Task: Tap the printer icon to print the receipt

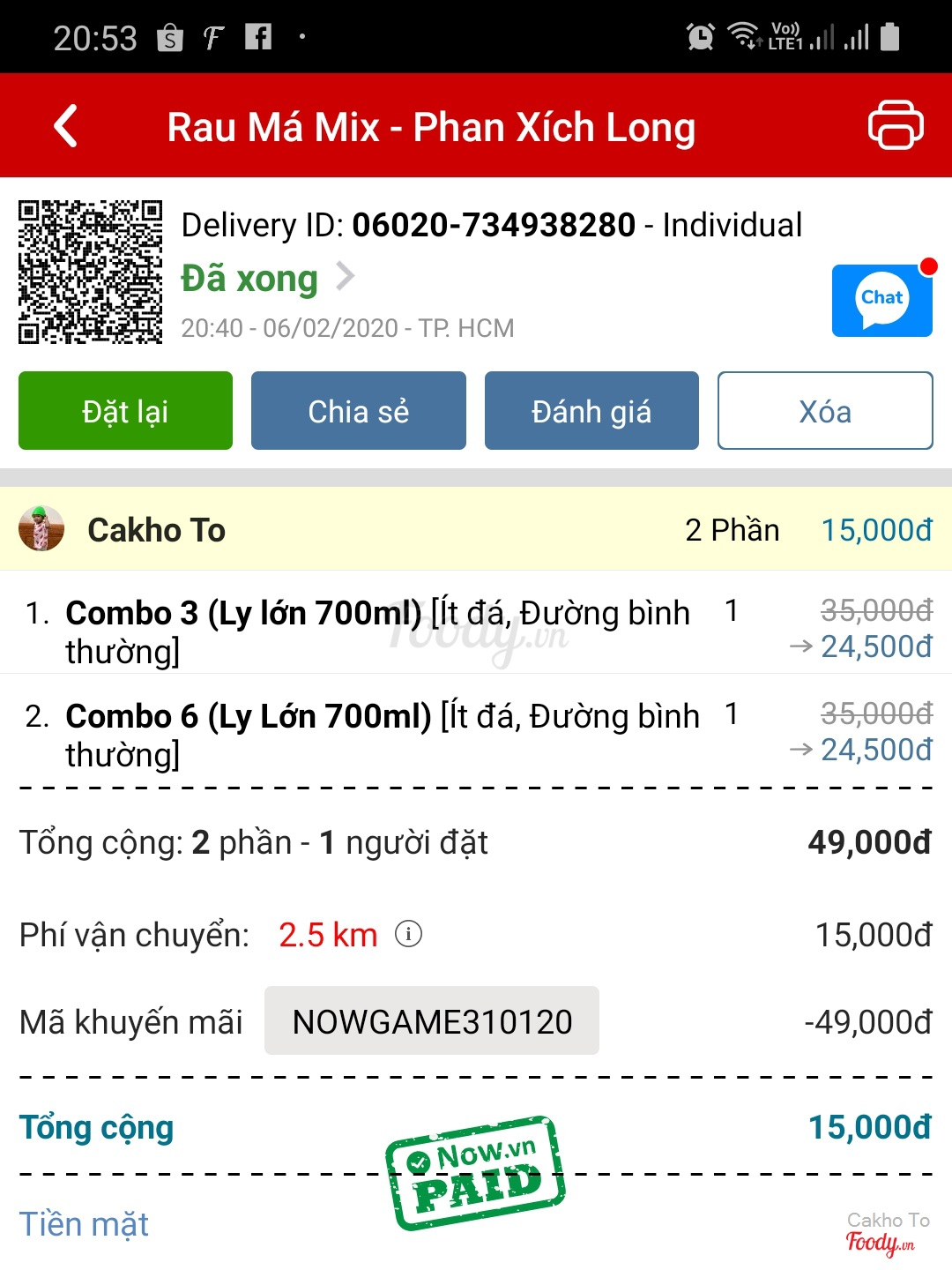Action: tap(896, 126)
